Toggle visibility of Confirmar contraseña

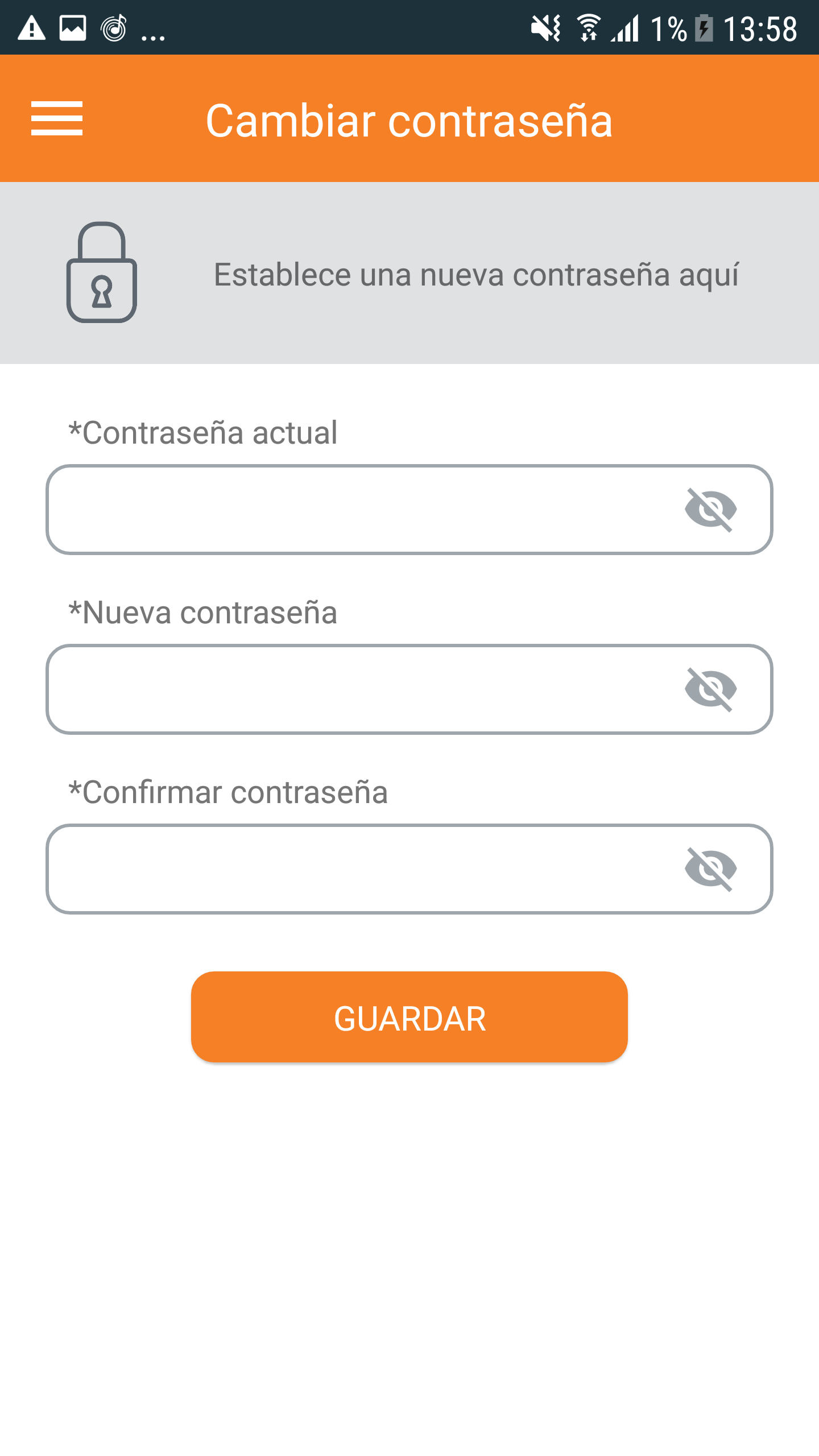711,869
